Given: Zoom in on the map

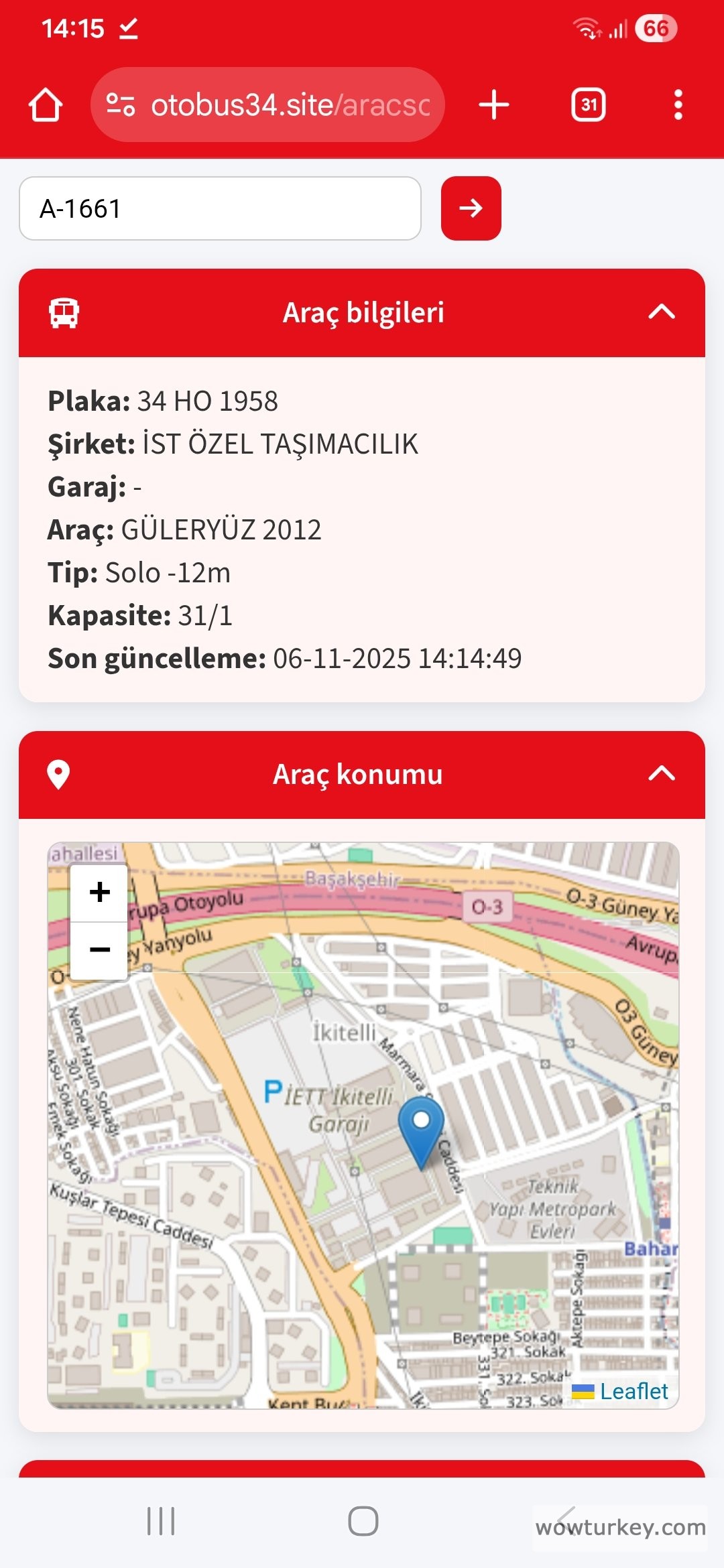Looking at the screenshot, I should pos(99,893).
